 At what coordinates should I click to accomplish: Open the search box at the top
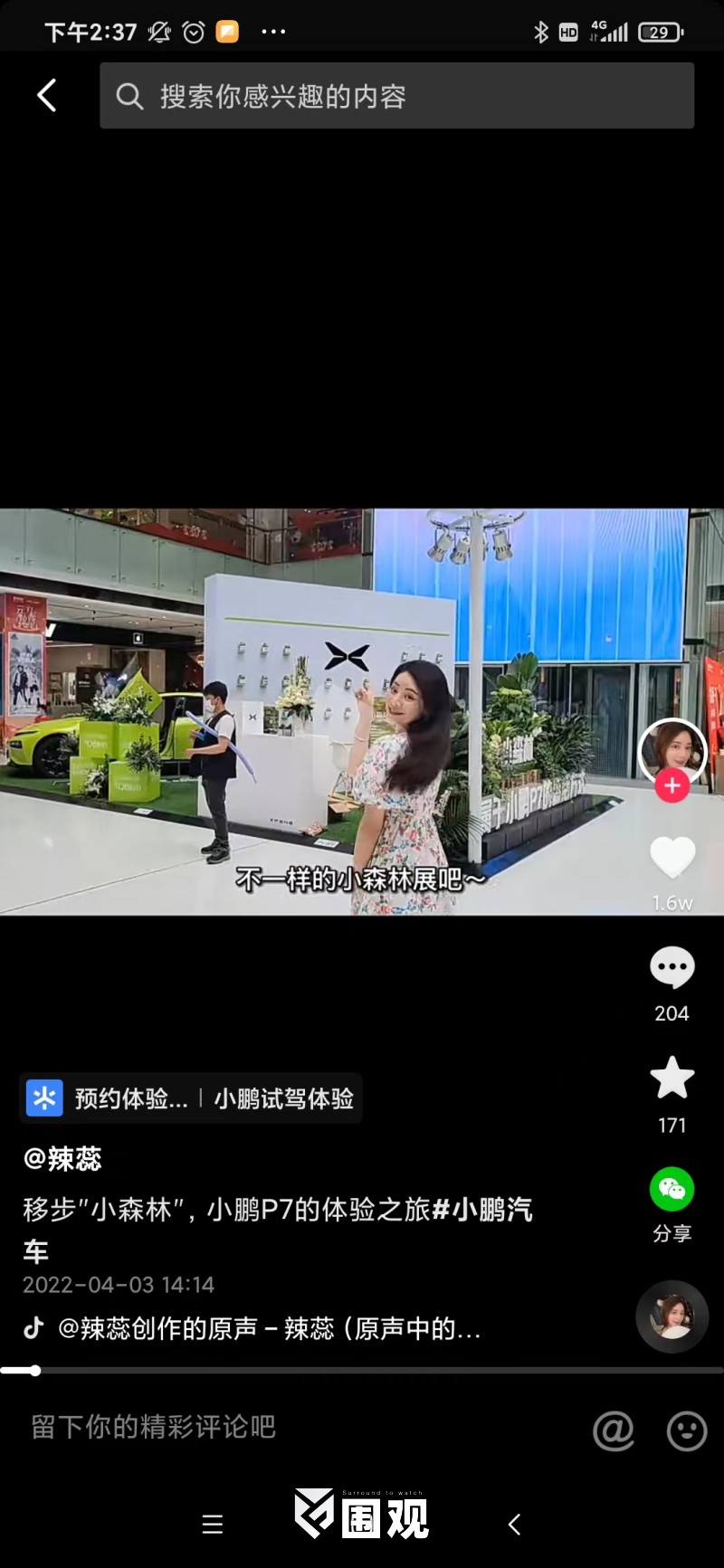[396, 96]
